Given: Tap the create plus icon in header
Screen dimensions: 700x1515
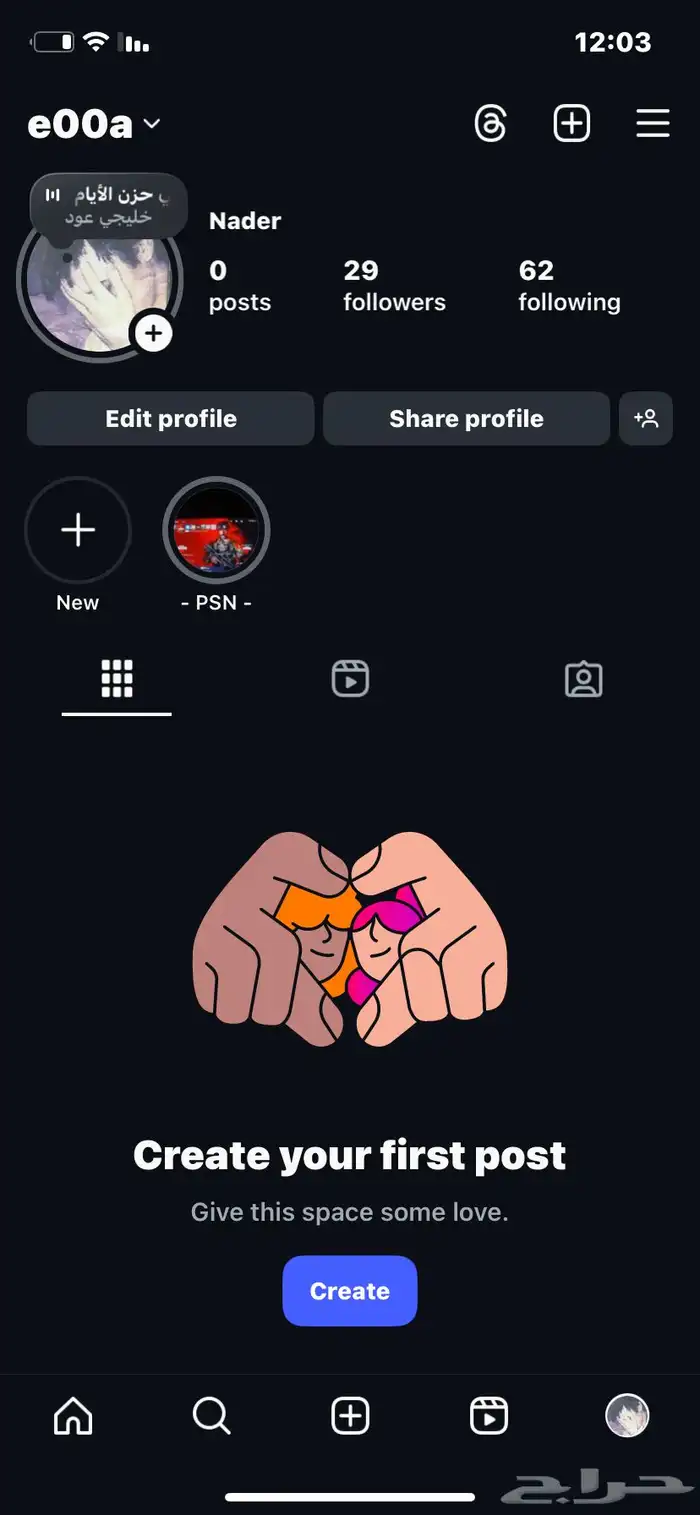Looking at the screenshot, I should tap(572, 124).
